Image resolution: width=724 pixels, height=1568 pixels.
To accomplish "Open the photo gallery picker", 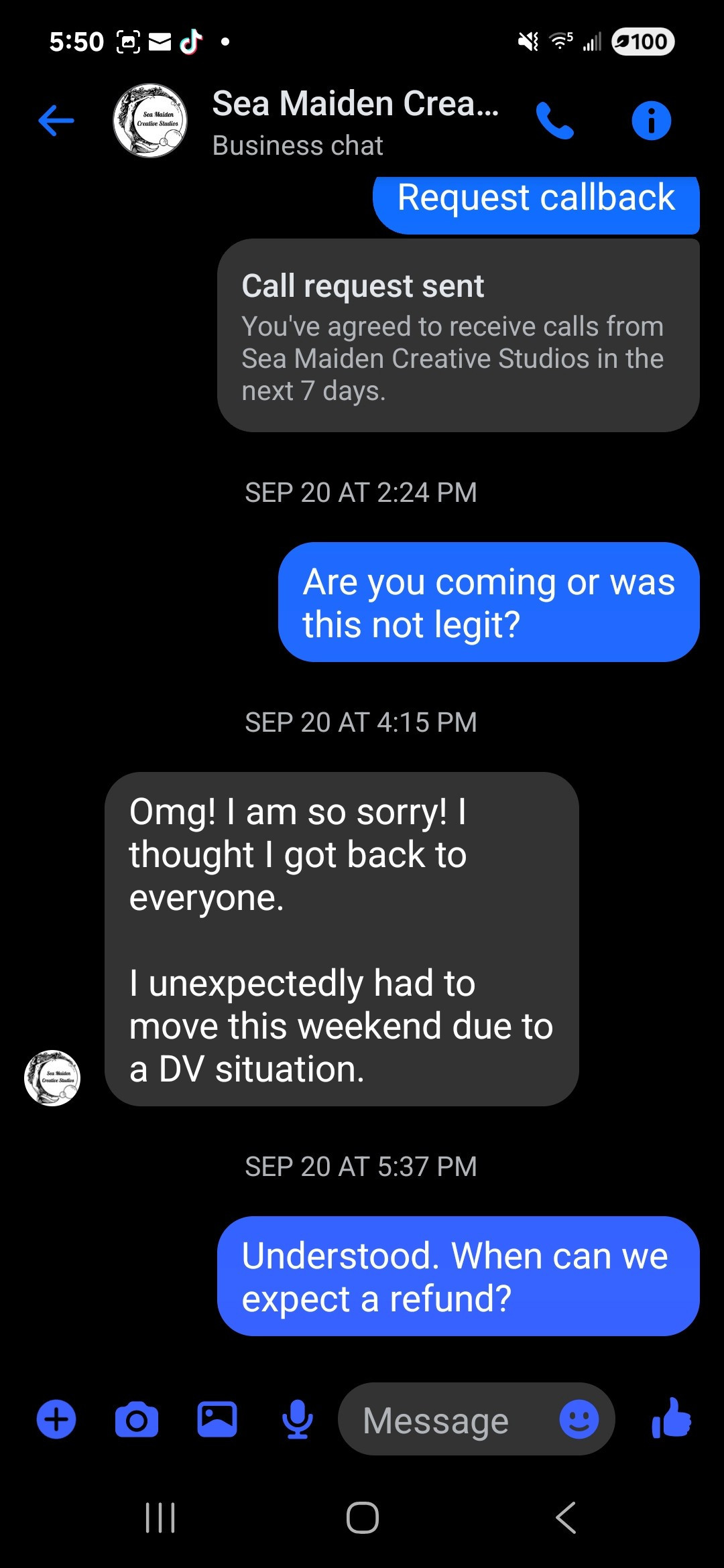I will pyautogui.click(x=217, y=1419).
